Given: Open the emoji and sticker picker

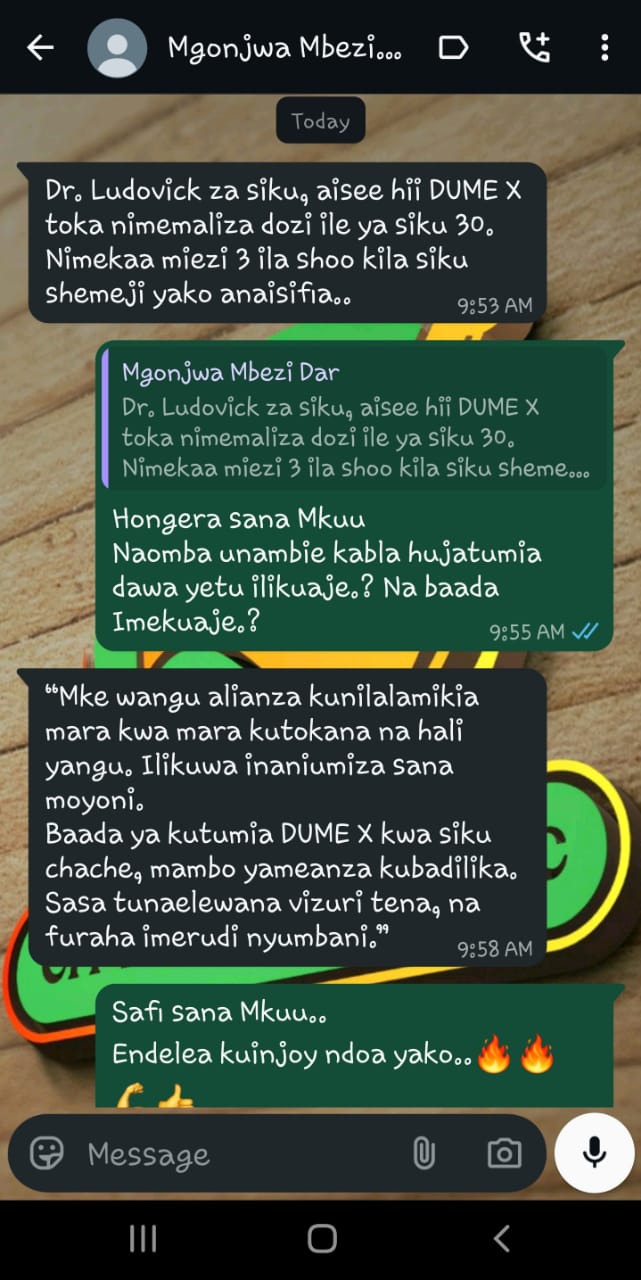Looking at the screenshot, I should point(47,1153).
